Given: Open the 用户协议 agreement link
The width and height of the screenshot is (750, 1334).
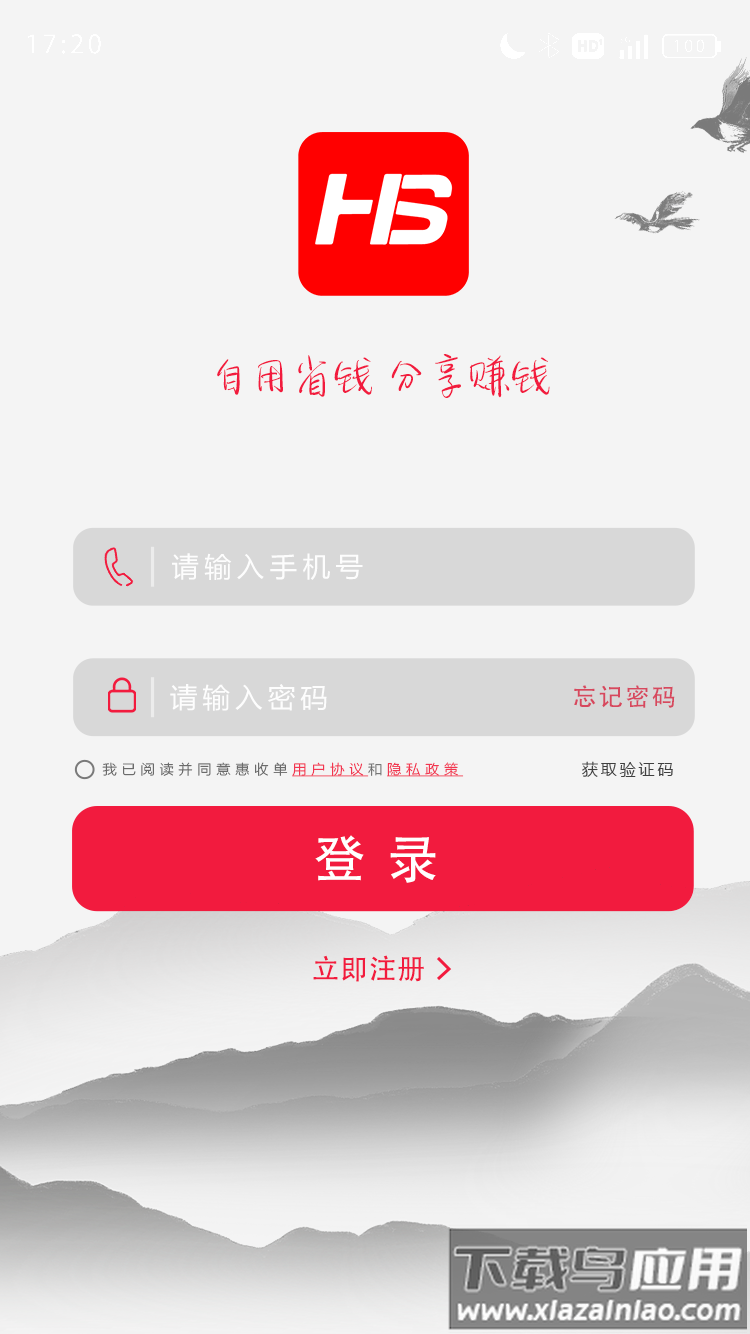Looking at the screenshot, I should tap(327, 770).
